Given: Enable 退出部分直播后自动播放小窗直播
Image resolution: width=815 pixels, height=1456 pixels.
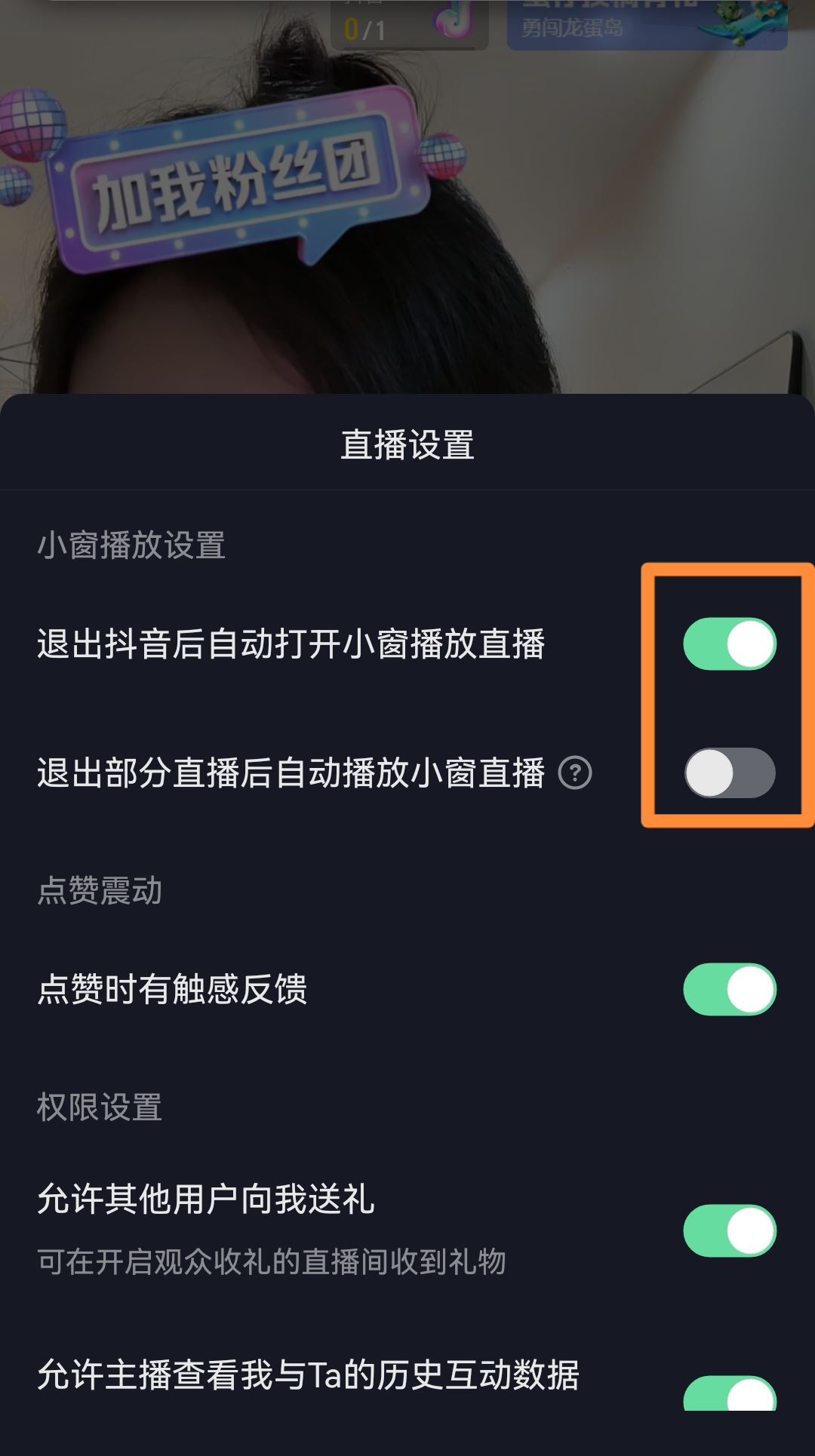Looking at the screenshot, I should click(730, 773).
